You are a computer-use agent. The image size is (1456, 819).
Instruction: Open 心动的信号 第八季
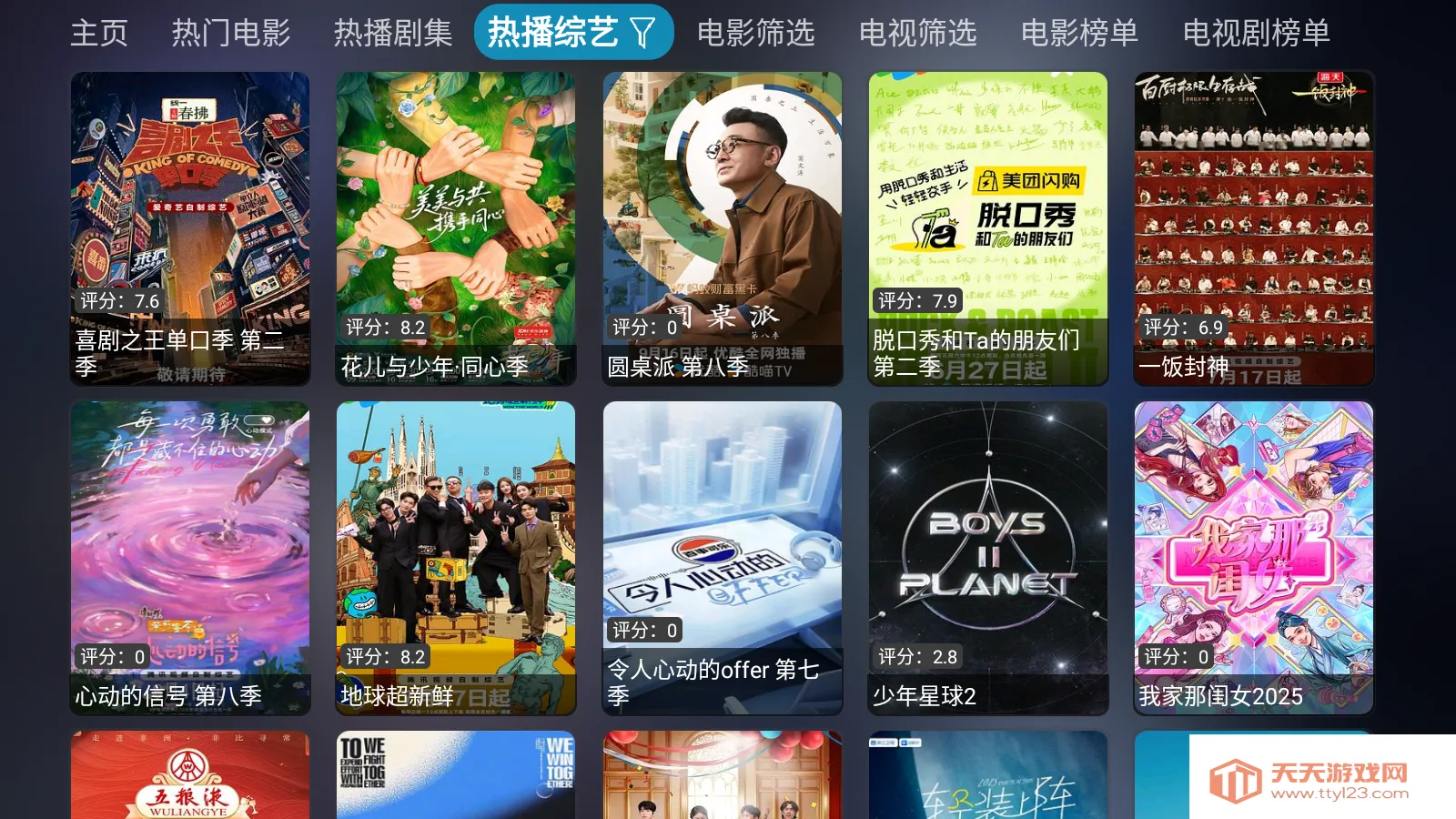tap(190, 557)
